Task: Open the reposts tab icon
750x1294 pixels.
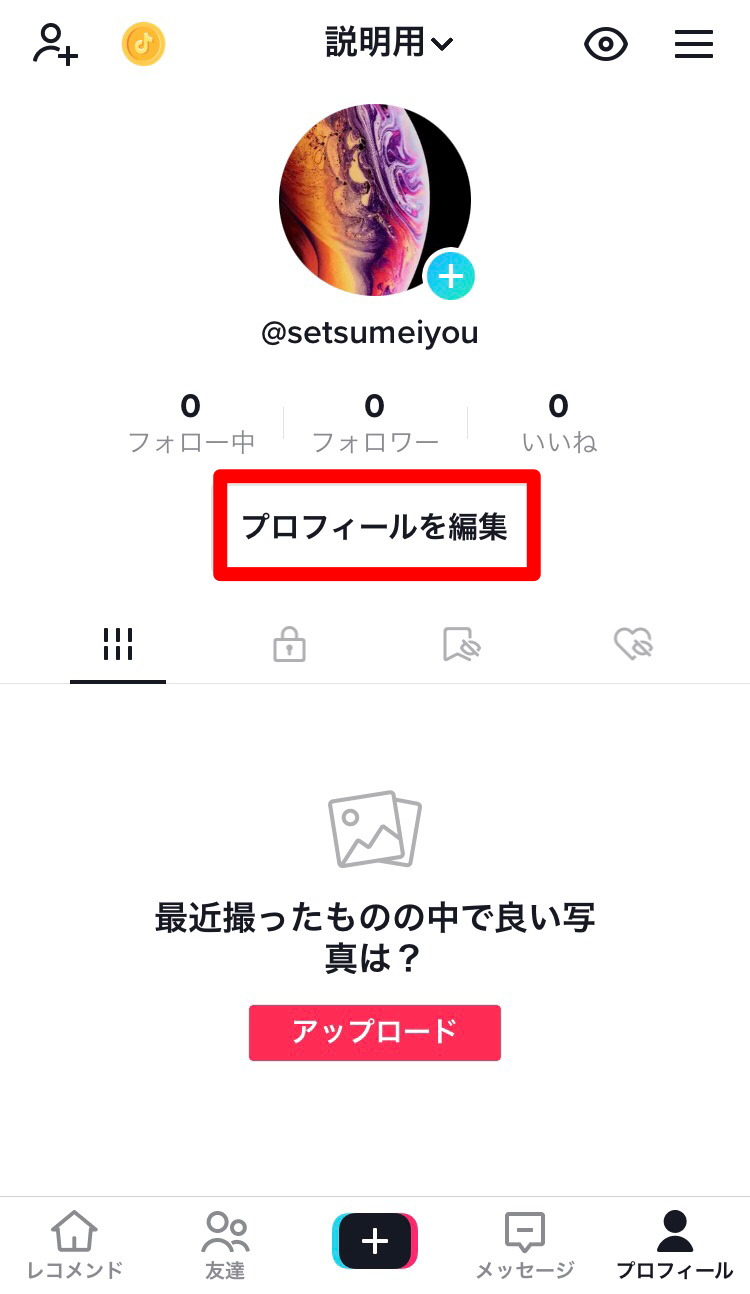Action: (461, 645)
